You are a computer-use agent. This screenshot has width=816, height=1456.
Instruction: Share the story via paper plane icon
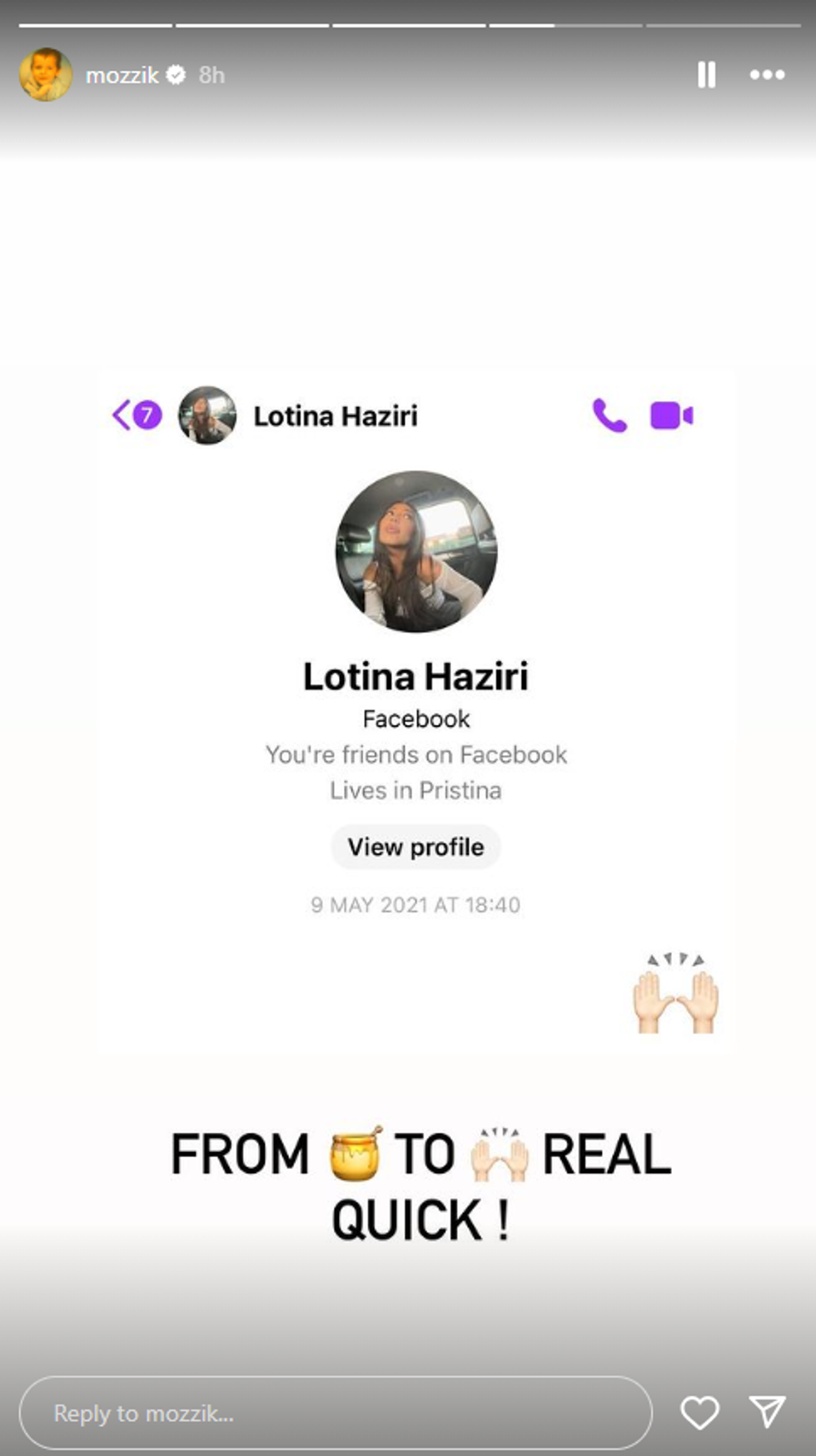767,1412
